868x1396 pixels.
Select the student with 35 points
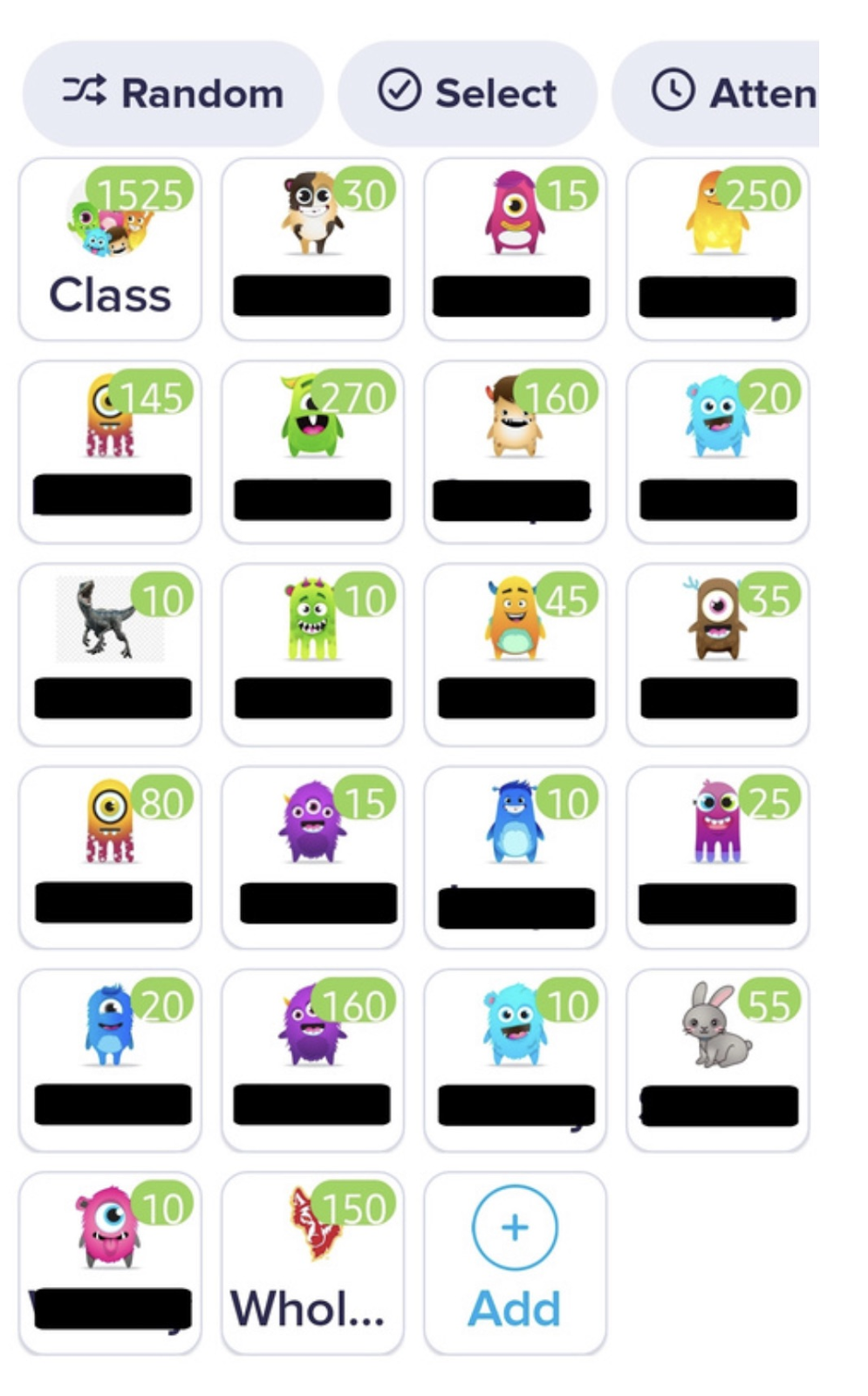pos(717,654)
